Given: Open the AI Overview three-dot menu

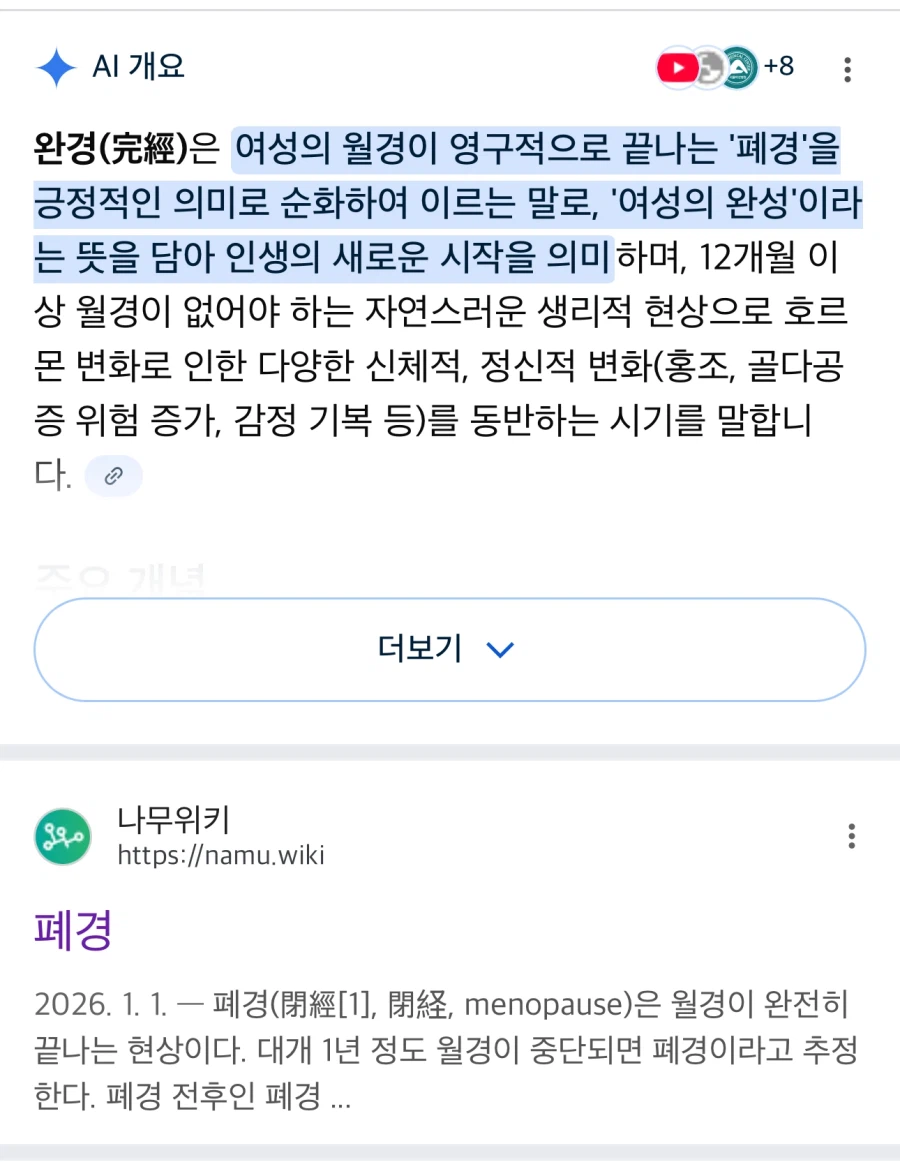Looking at the screenshot, I should pos(848,69).
